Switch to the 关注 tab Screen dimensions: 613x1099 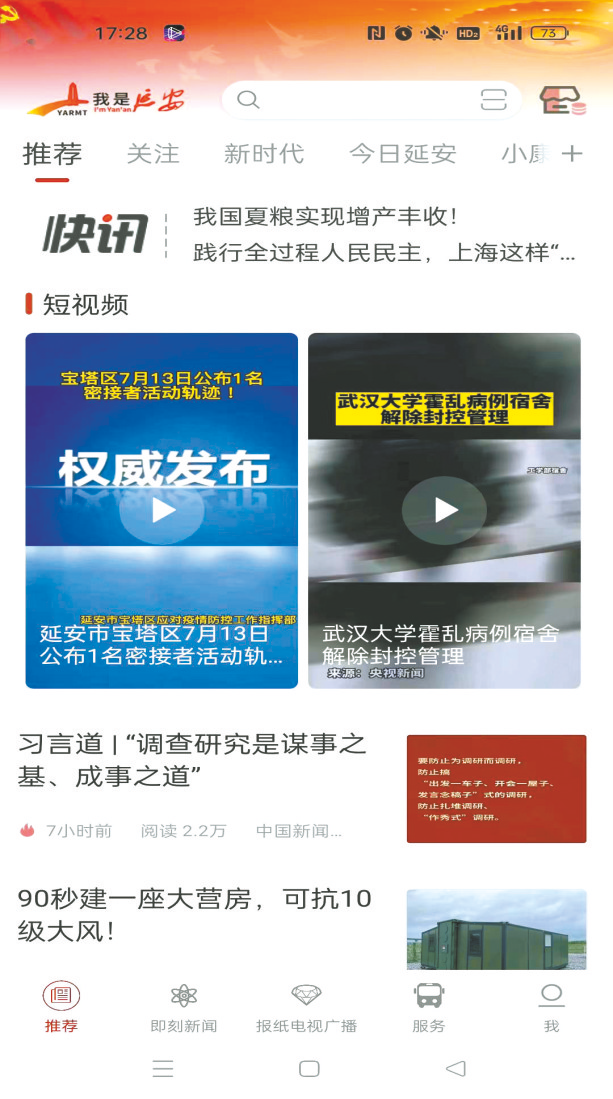(x=153, y=154)
